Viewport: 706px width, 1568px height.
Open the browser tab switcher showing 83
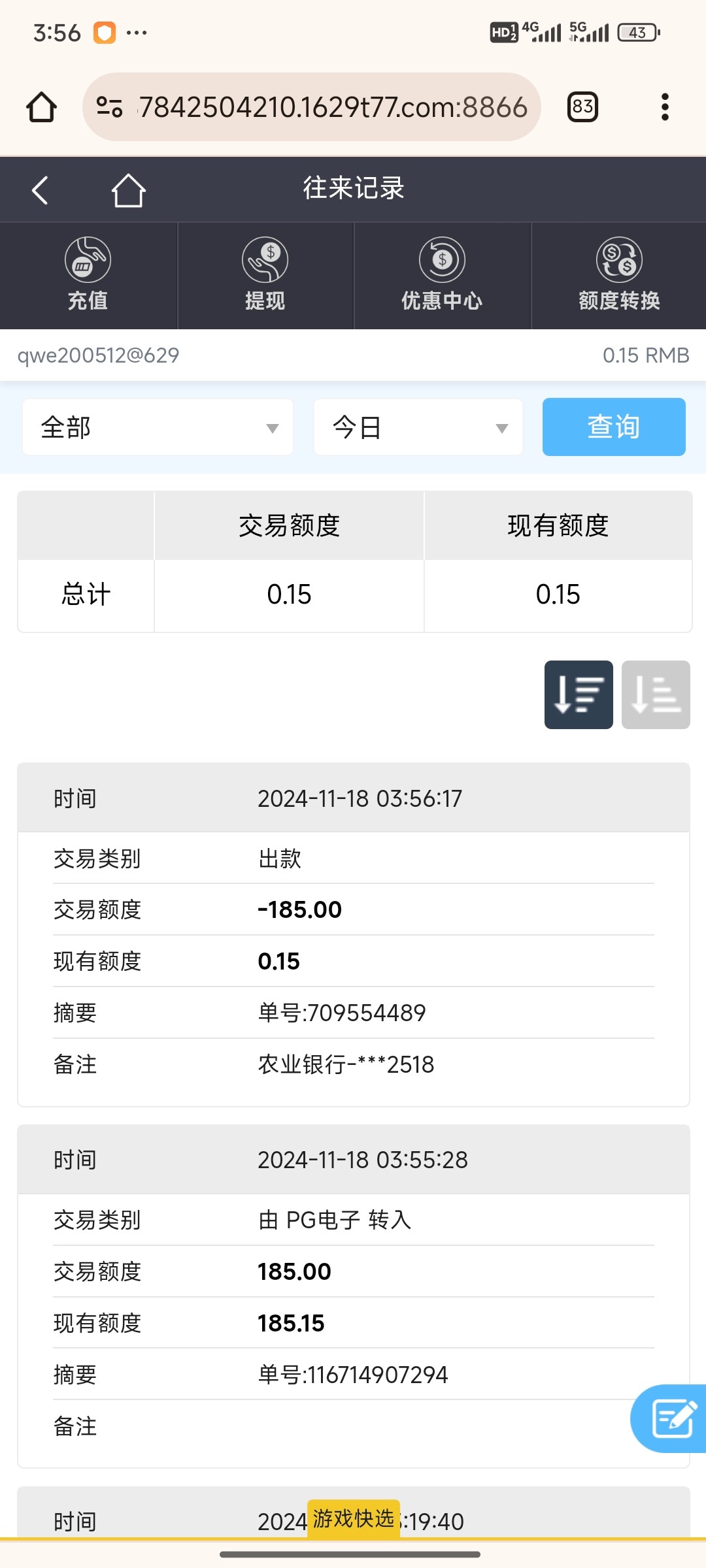[582, 106]
